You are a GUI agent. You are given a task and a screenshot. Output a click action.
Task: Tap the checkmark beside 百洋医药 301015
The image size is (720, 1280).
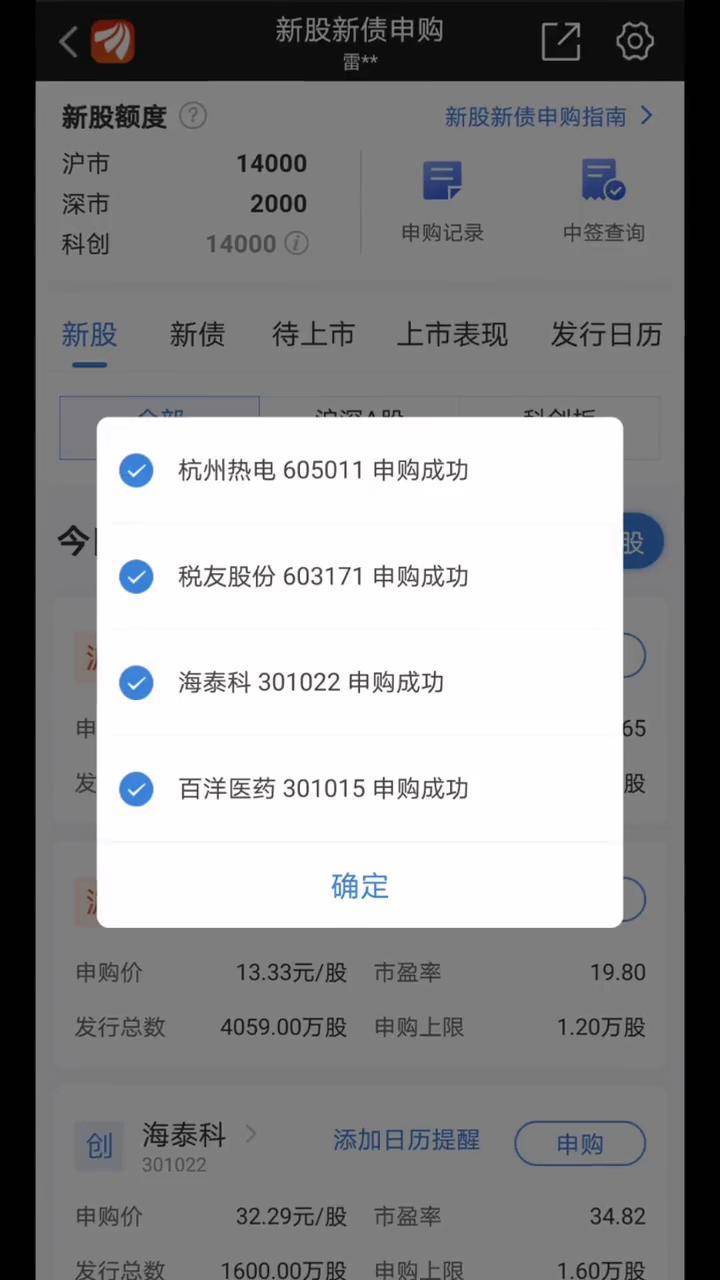136,789
